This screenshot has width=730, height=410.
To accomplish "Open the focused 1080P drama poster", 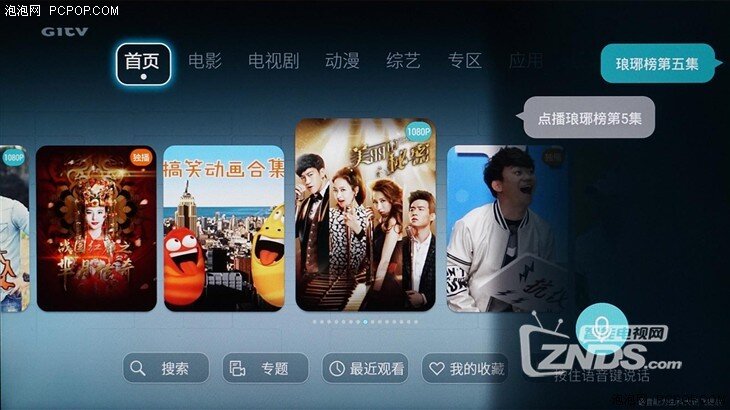I will 365,215.
